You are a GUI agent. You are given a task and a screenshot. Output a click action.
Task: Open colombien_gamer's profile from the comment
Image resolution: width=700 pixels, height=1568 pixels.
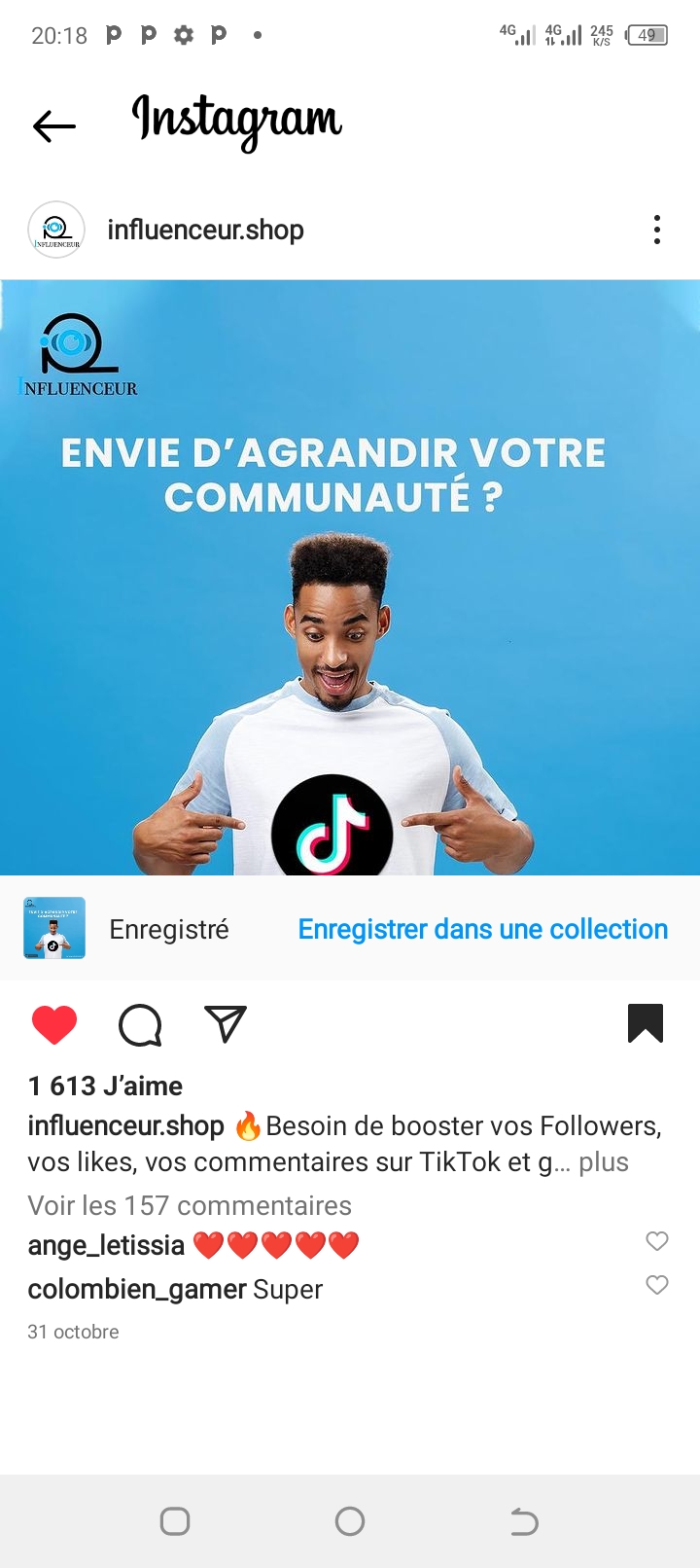tap(136, 1289)
